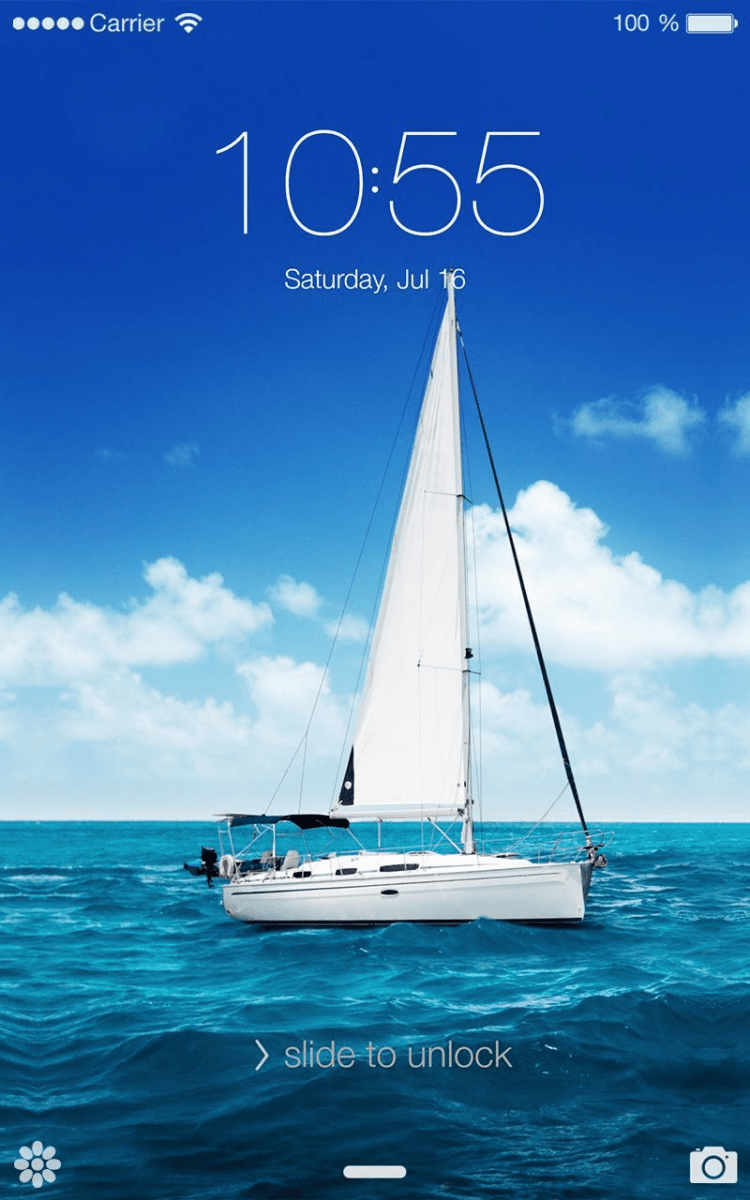Tap the bottom center handle bar
Image resolution: width=750 pixels, height=1200 pixels.
pyautogui.click(x=375, y=1171)
